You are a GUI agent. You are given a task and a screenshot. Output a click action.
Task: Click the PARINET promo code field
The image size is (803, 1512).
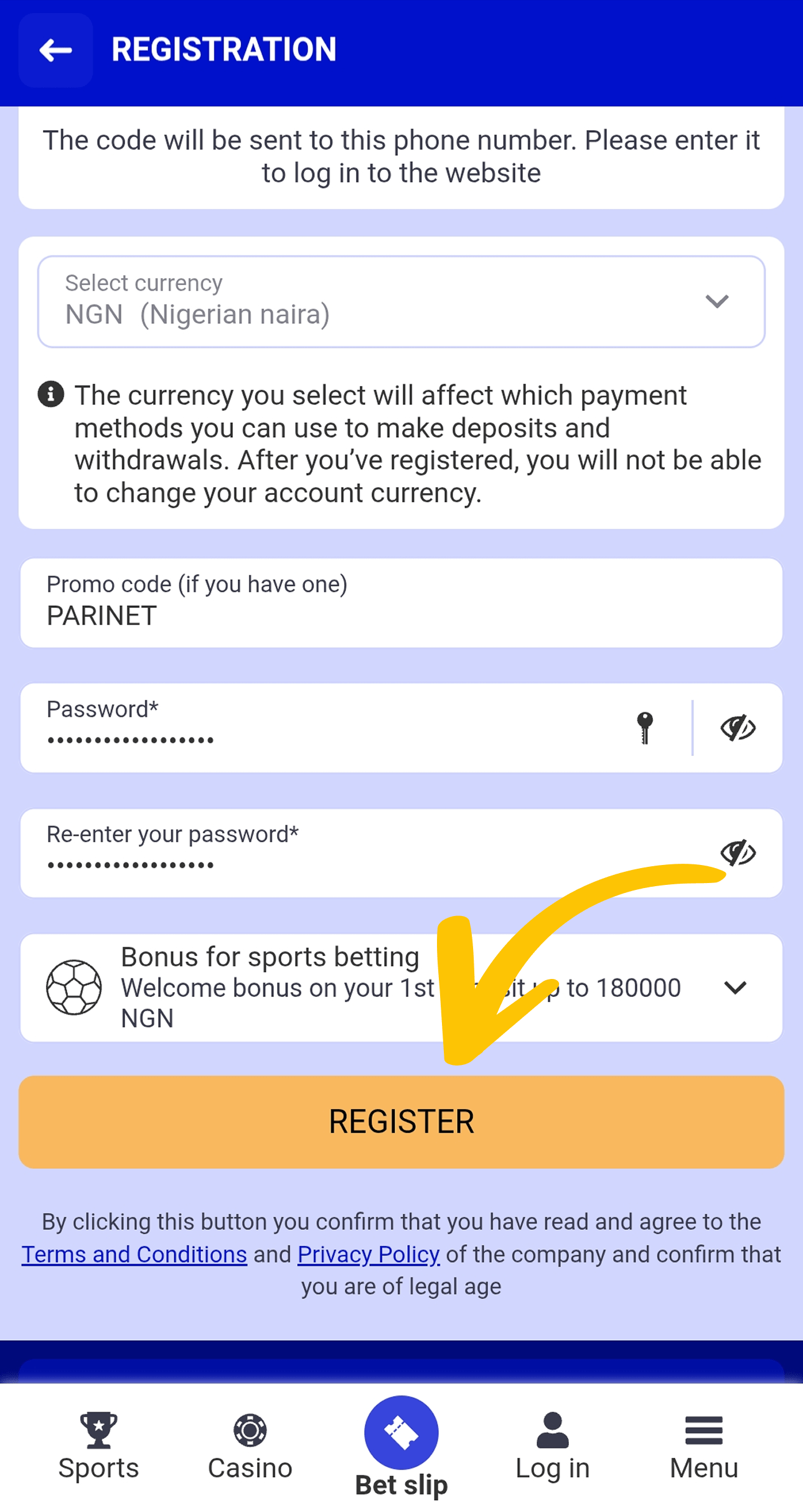tap(401, 601)
